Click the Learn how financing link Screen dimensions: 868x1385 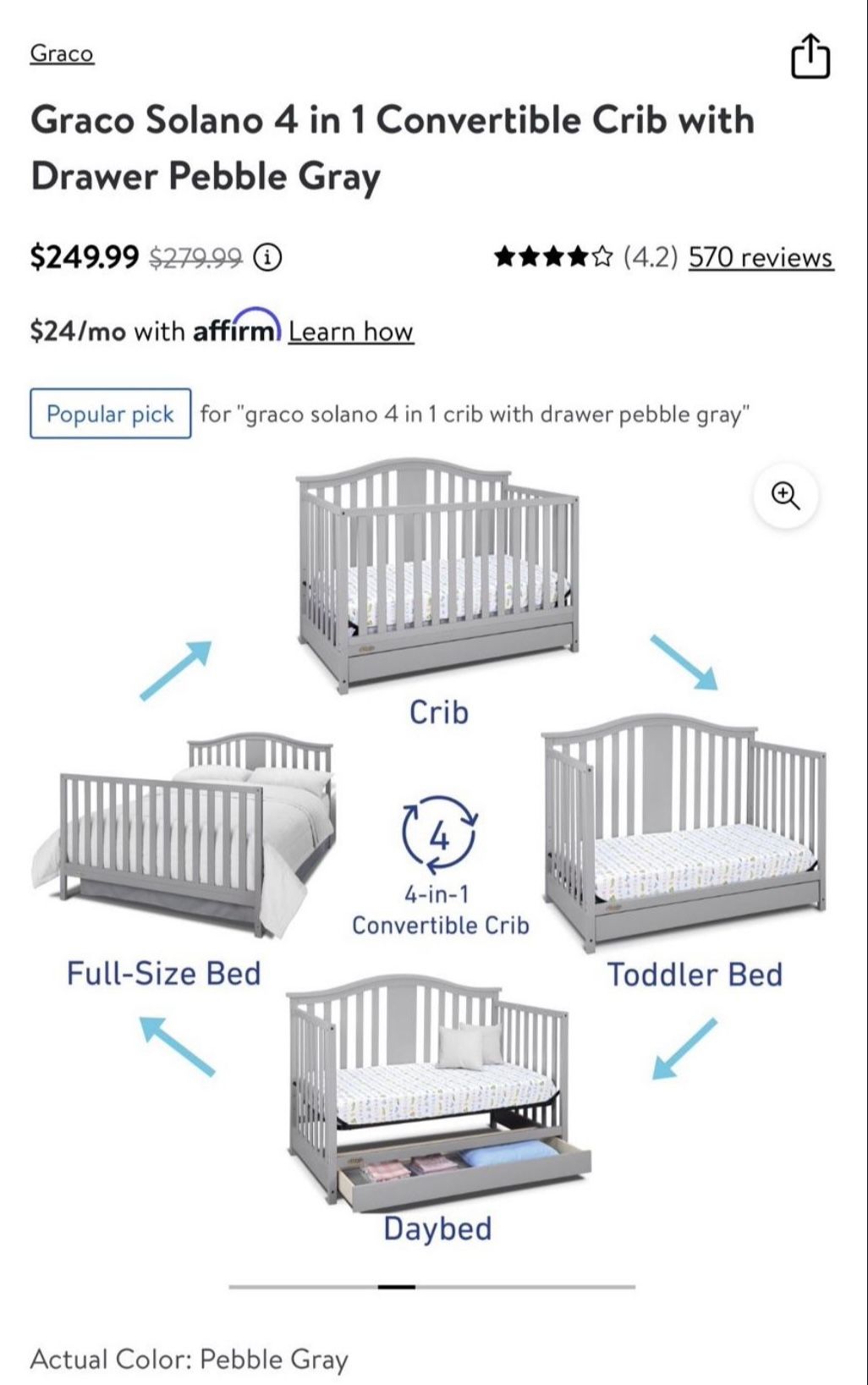(x=349, y=331)
